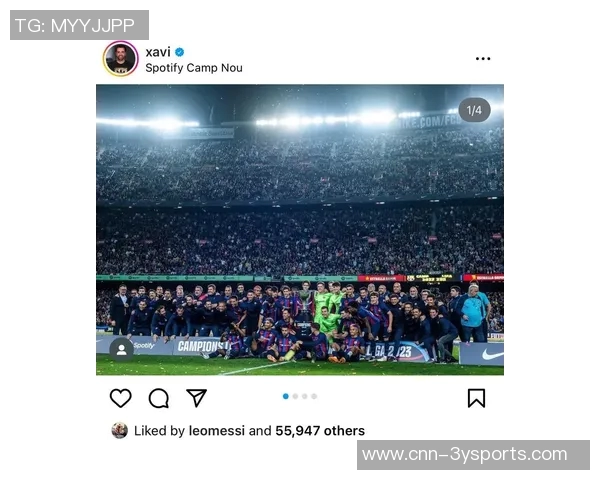Like xavi's post with the heart
Viewport: 600px width, 480px height.
(x=120, y=398)
